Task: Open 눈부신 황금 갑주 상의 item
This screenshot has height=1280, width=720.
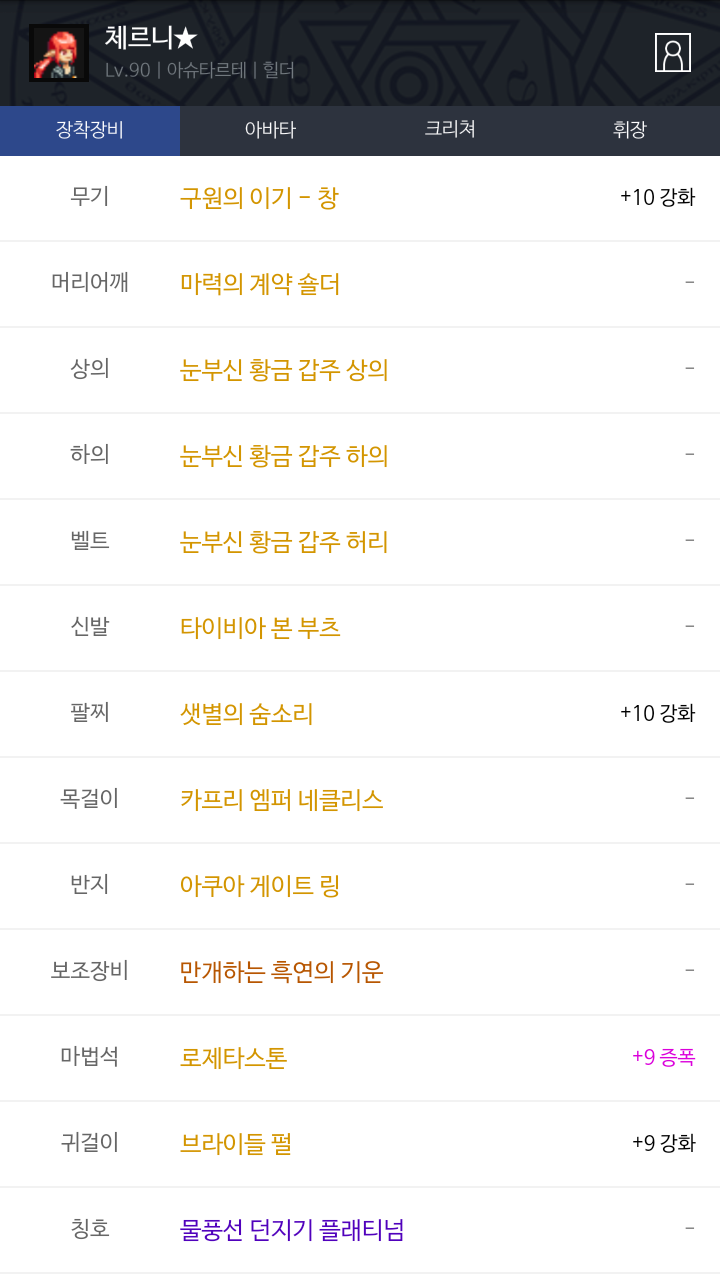Action: click(284, 370)
